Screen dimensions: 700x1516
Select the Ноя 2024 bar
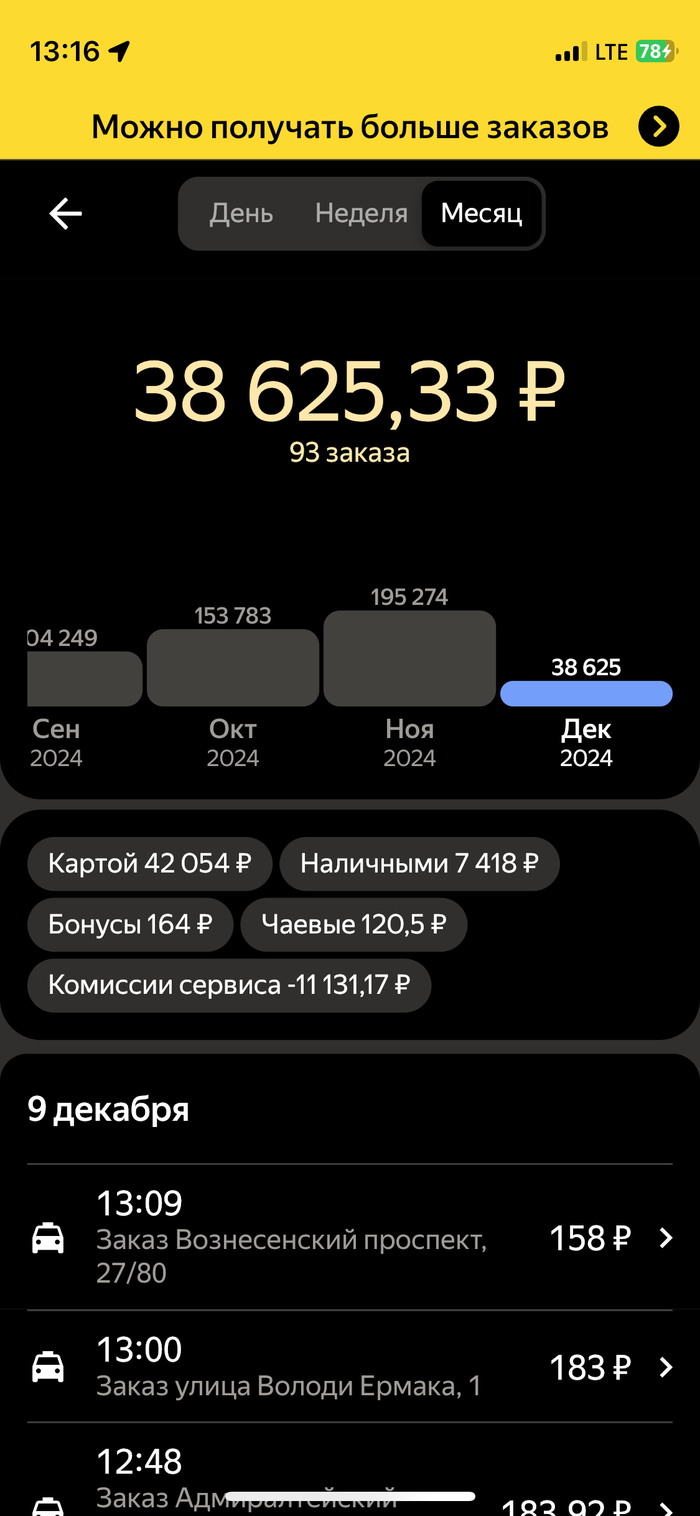point(409,658)
